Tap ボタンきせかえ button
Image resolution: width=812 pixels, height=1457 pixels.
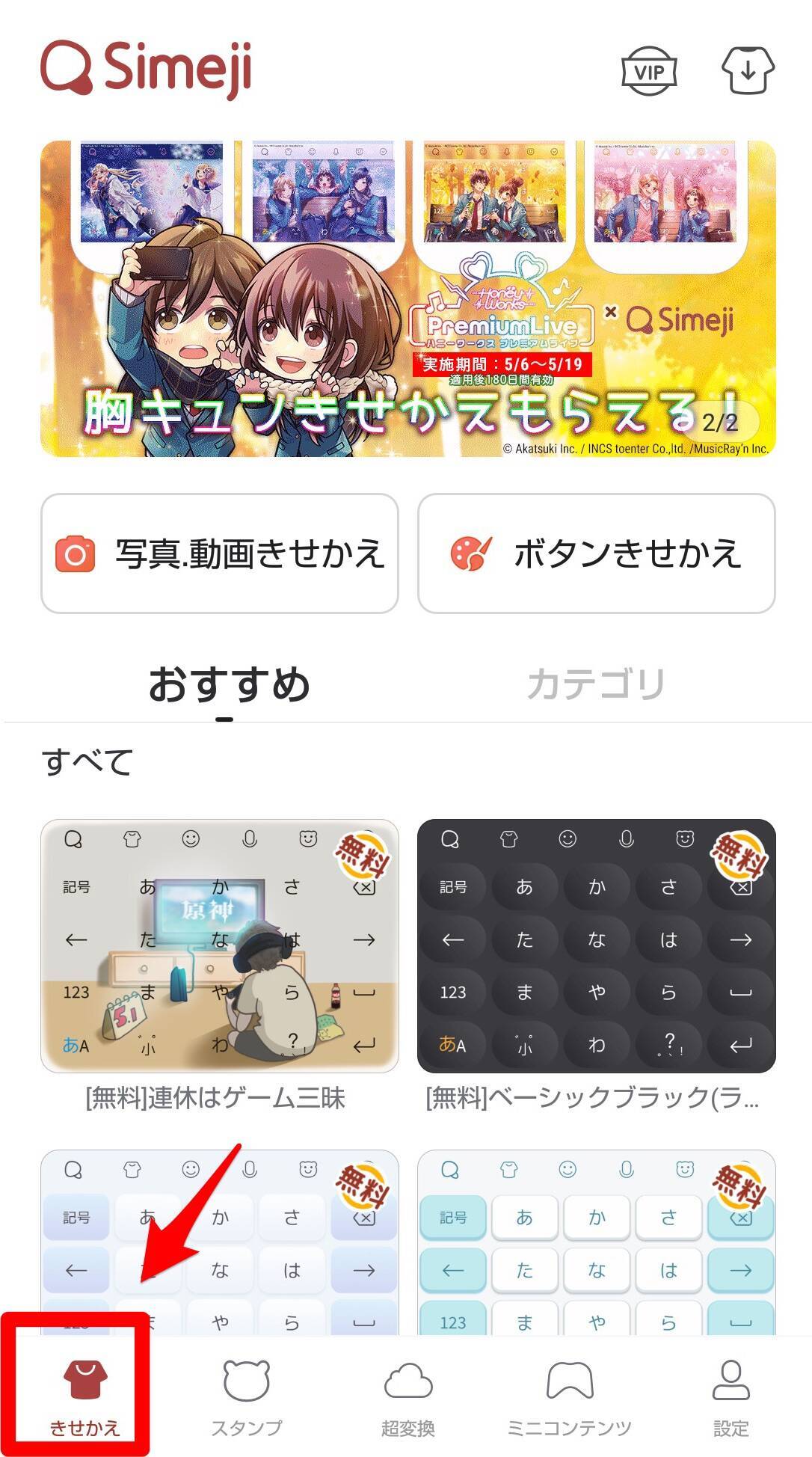[597, 553]
